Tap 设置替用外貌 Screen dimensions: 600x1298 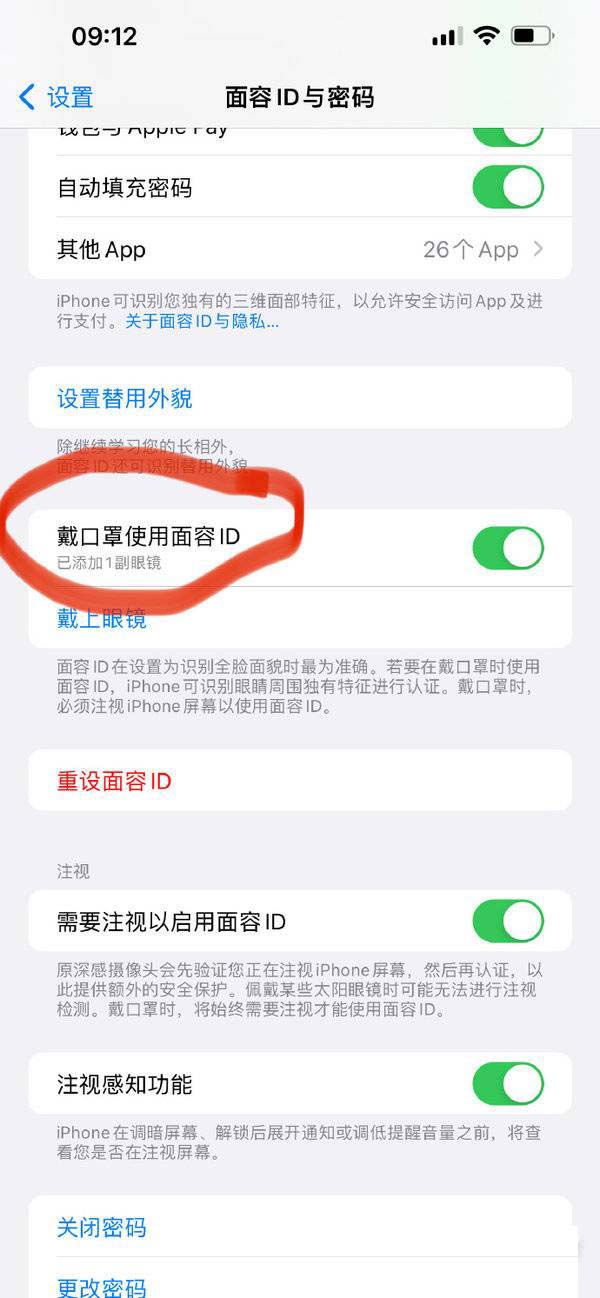tap(125, 398)
